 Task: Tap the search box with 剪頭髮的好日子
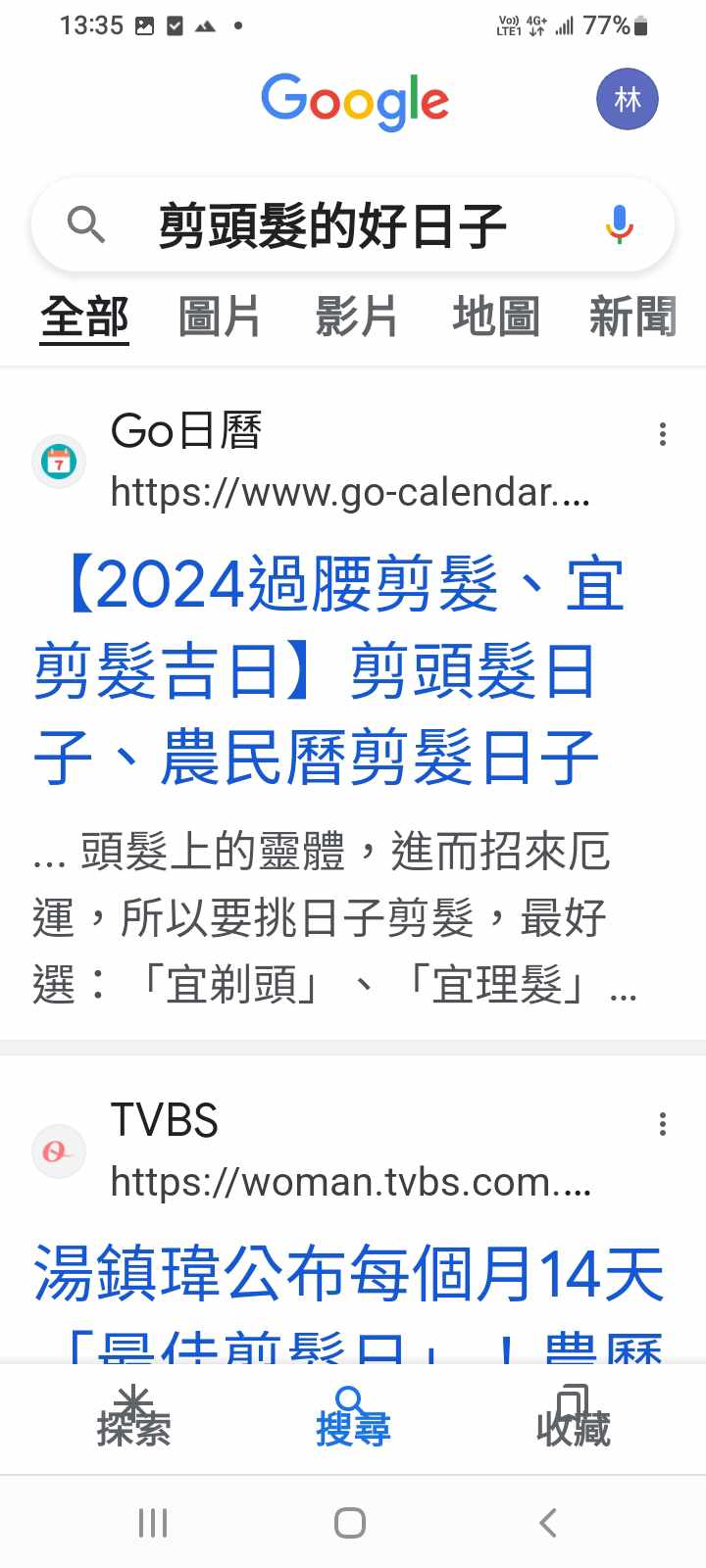pyautogui.click(x=333, y=226)
